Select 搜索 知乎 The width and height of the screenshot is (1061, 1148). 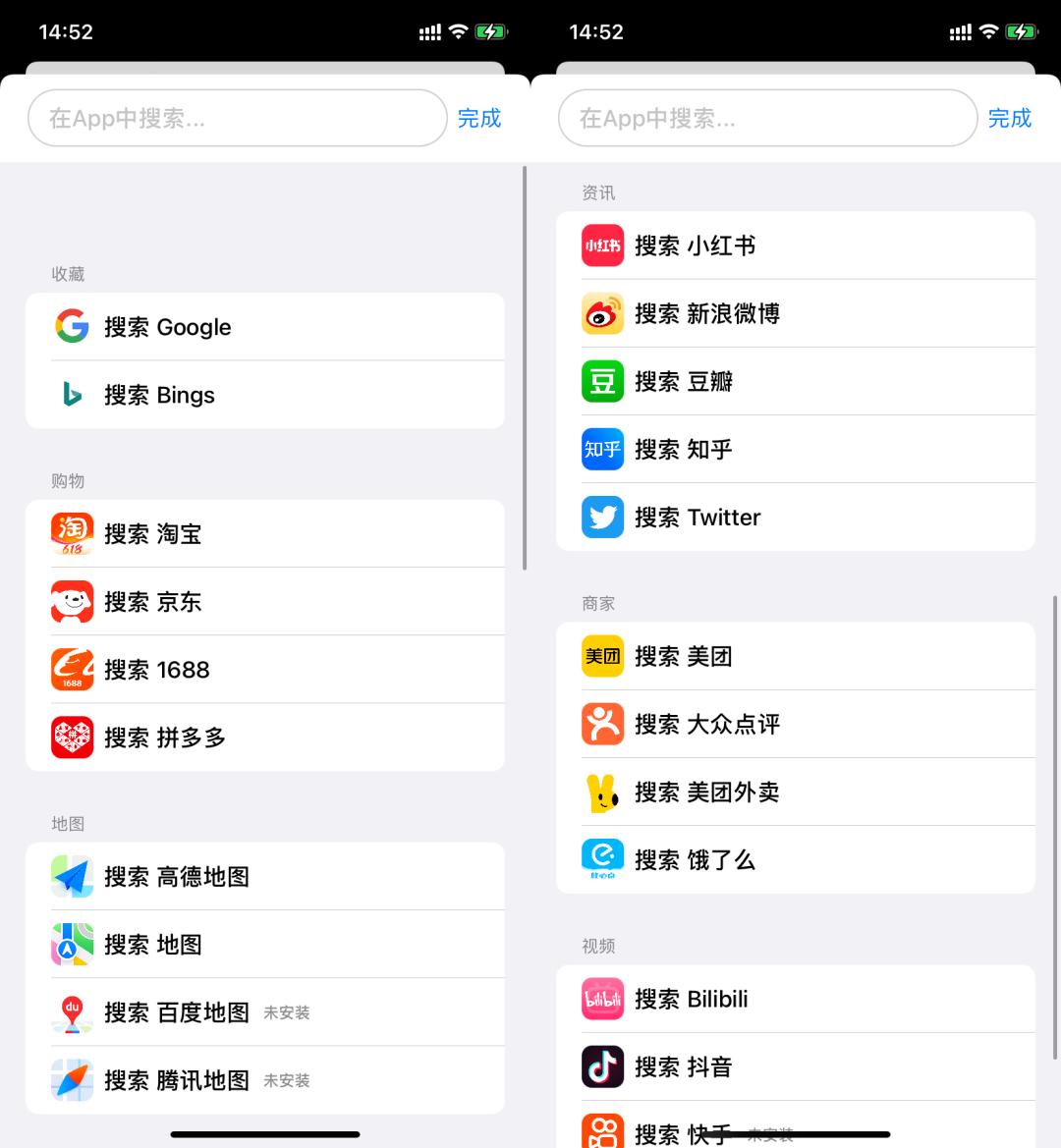[796, 449]
